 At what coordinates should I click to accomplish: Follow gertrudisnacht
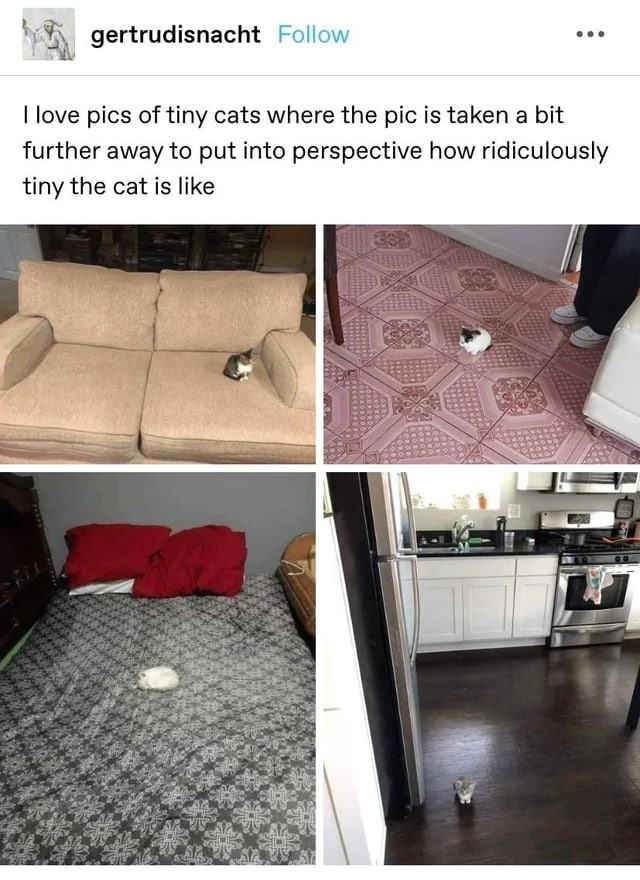(x=313, y=34)
